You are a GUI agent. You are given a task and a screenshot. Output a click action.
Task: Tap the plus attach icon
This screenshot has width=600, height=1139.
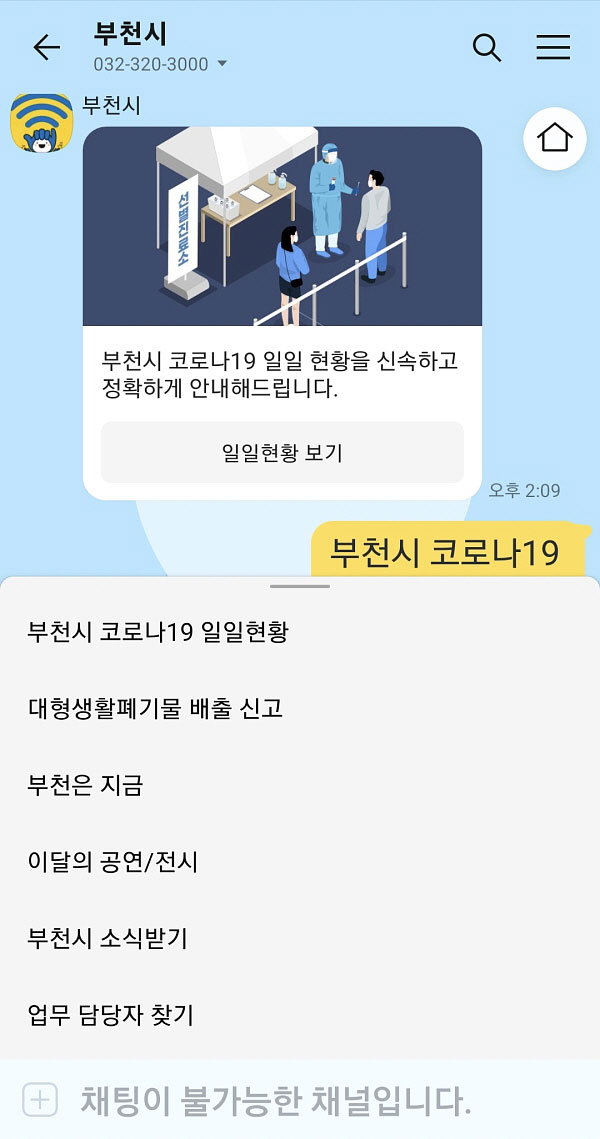[x=39, y=1101]
